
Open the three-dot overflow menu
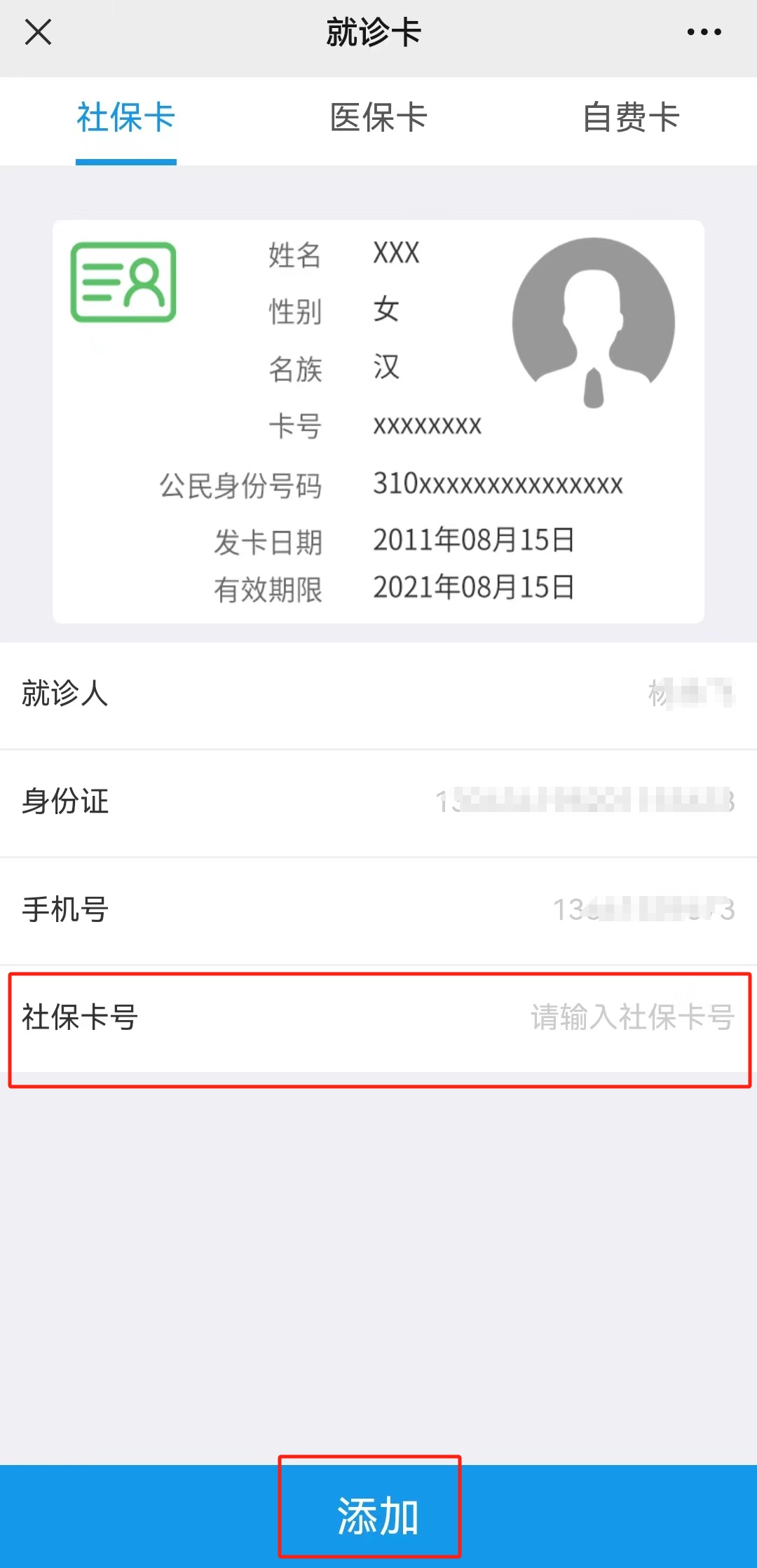[x=704, y=32]
